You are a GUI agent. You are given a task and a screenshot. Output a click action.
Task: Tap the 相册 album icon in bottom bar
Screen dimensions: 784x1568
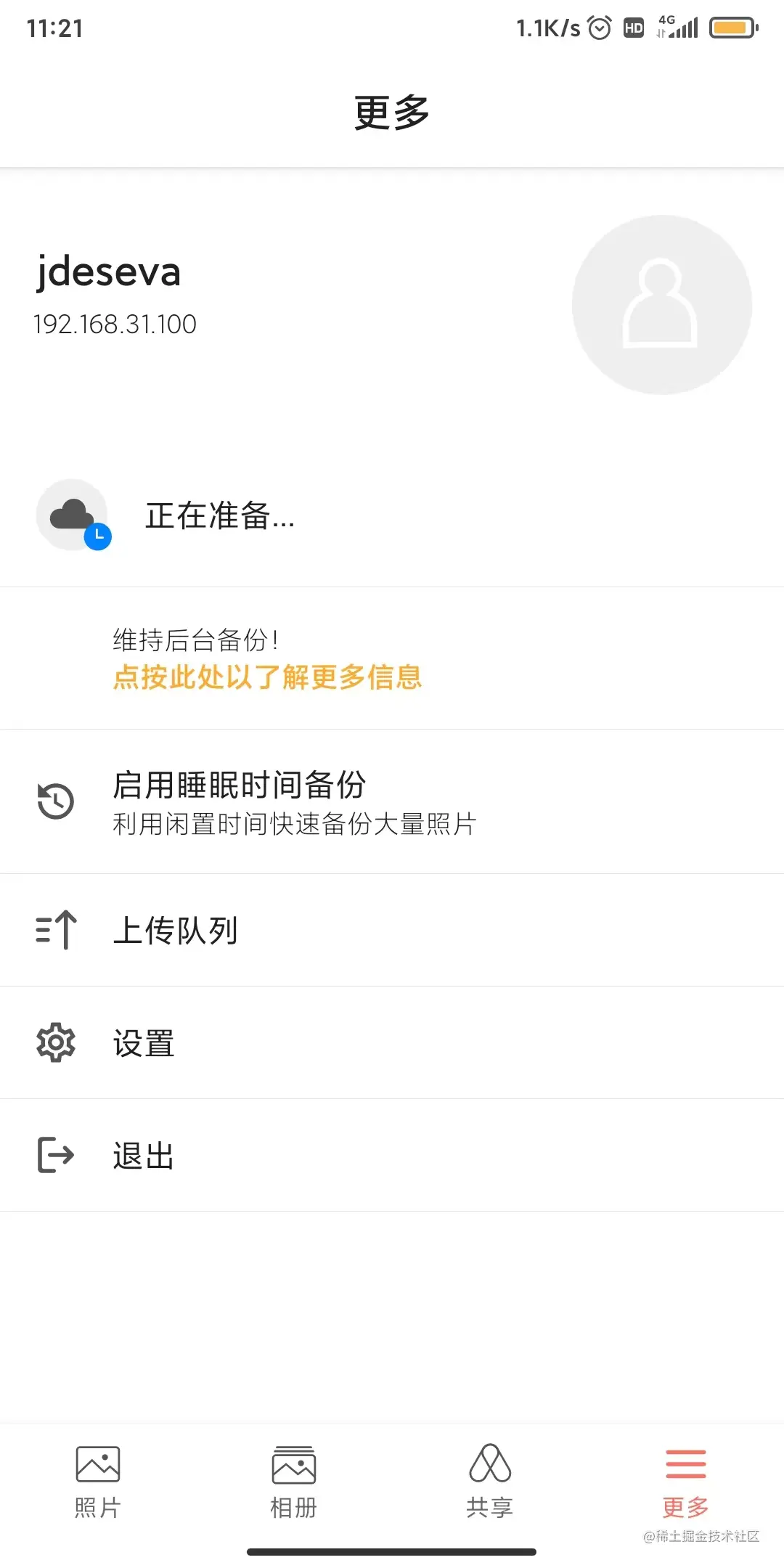[293, 1465]
